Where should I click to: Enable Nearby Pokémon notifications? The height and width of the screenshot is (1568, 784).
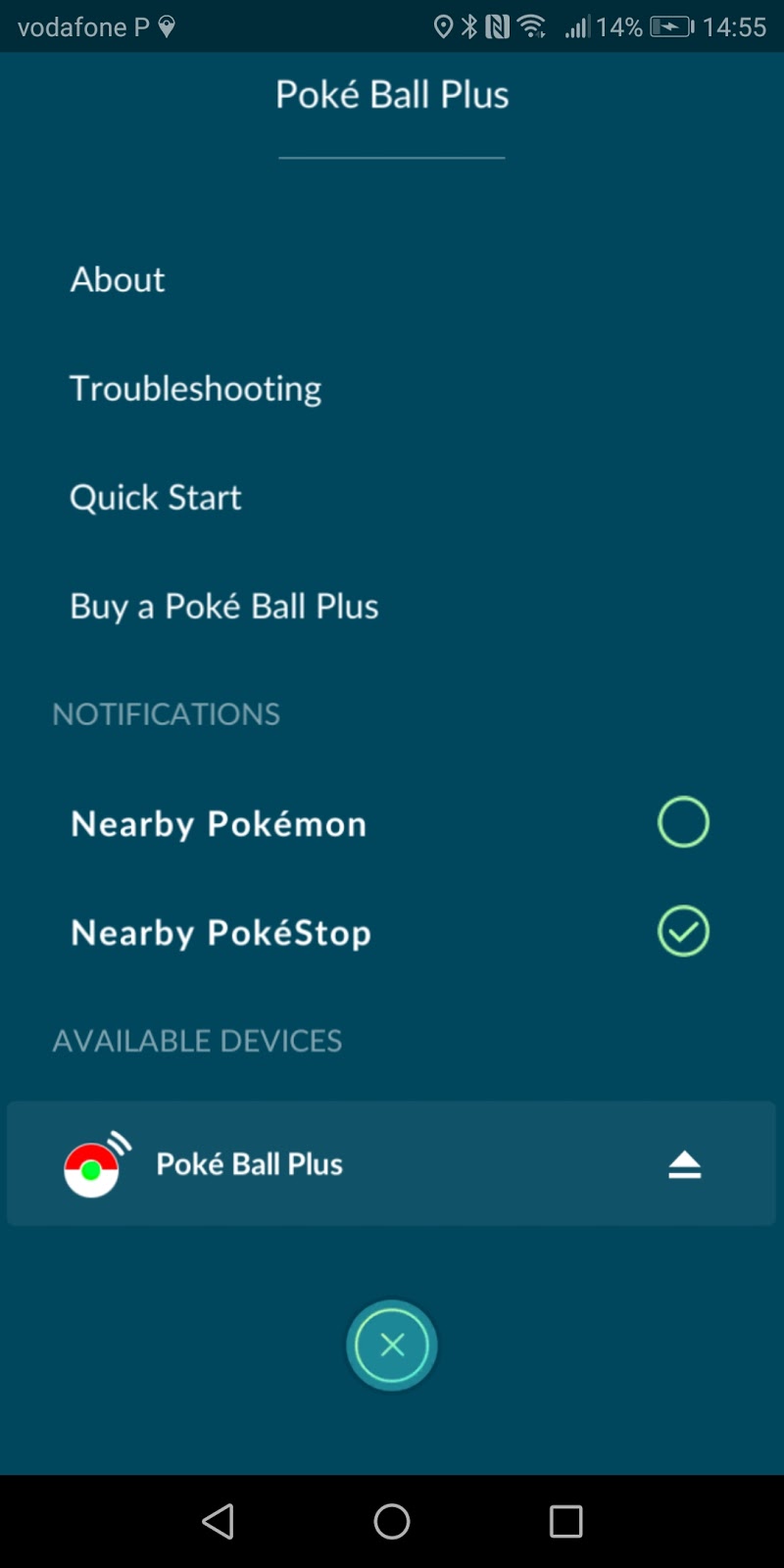683,821
